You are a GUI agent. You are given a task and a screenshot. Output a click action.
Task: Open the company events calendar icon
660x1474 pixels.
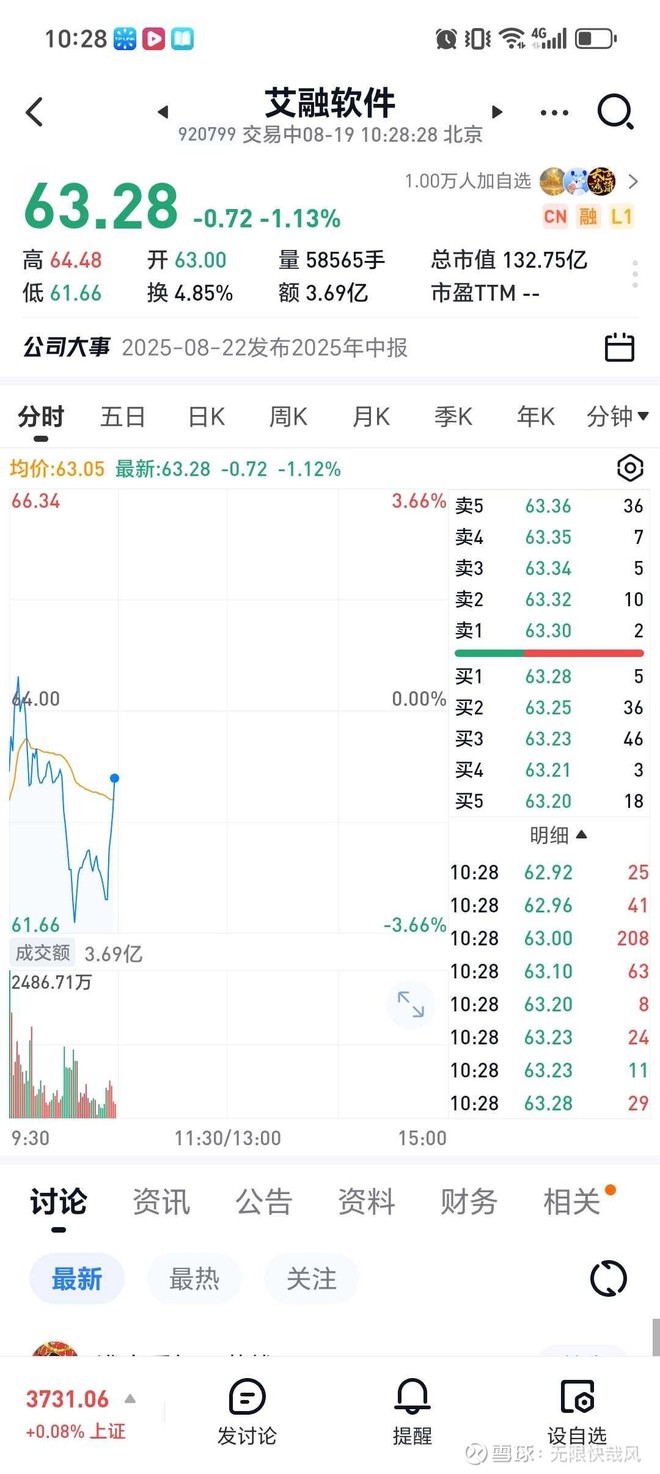[620, 347]
